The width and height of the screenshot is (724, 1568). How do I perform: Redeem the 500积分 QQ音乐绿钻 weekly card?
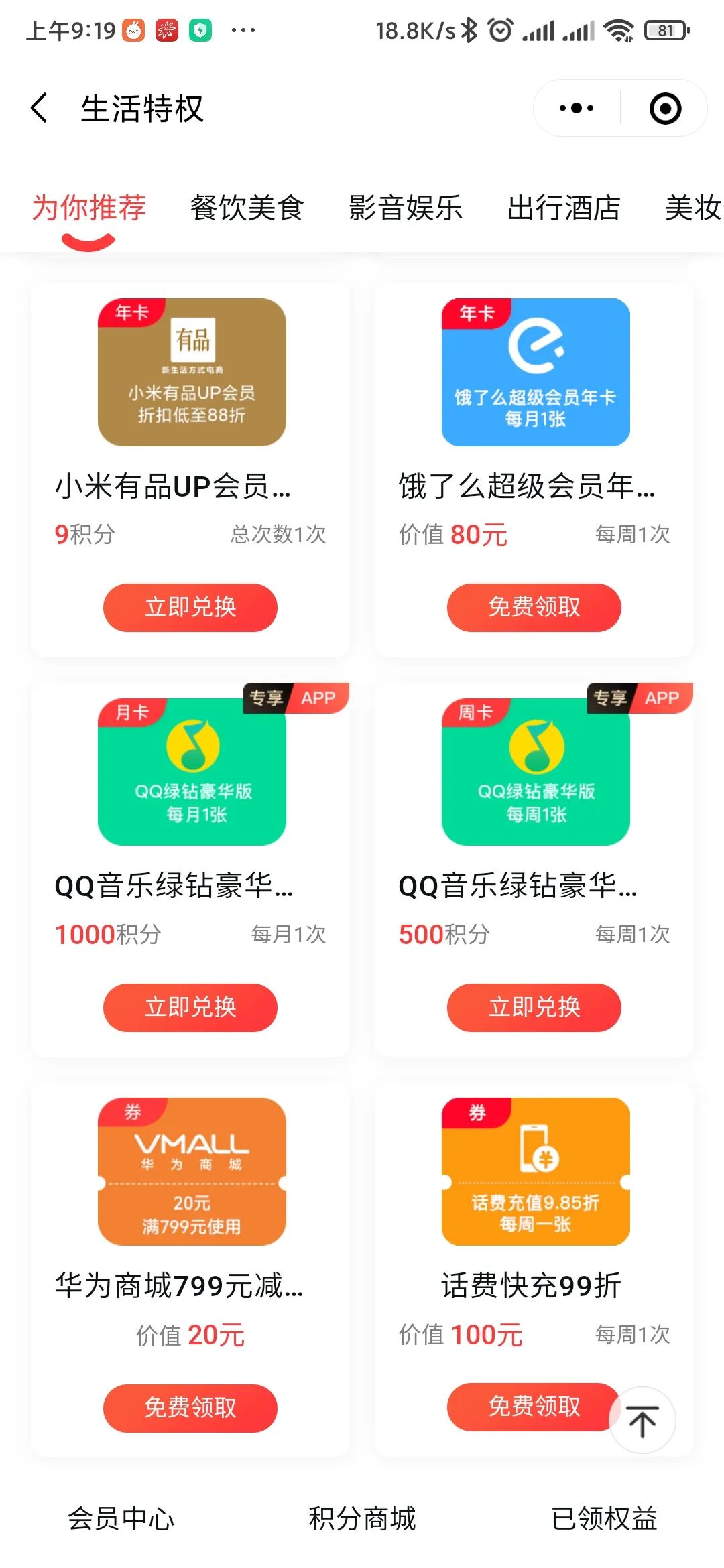[x=534, y=1007]
